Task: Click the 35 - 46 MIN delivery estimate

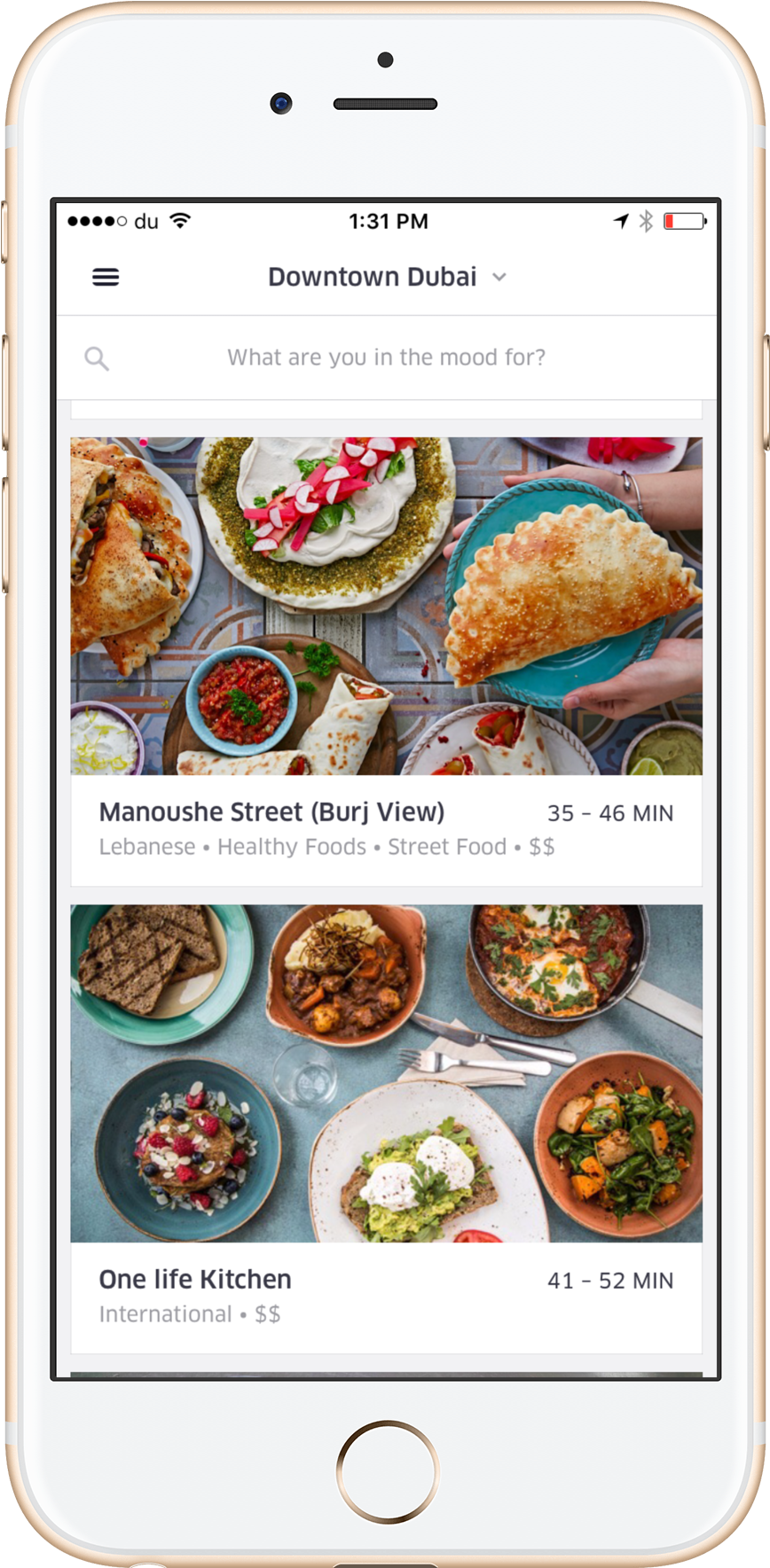Action: tap(610, 811)
